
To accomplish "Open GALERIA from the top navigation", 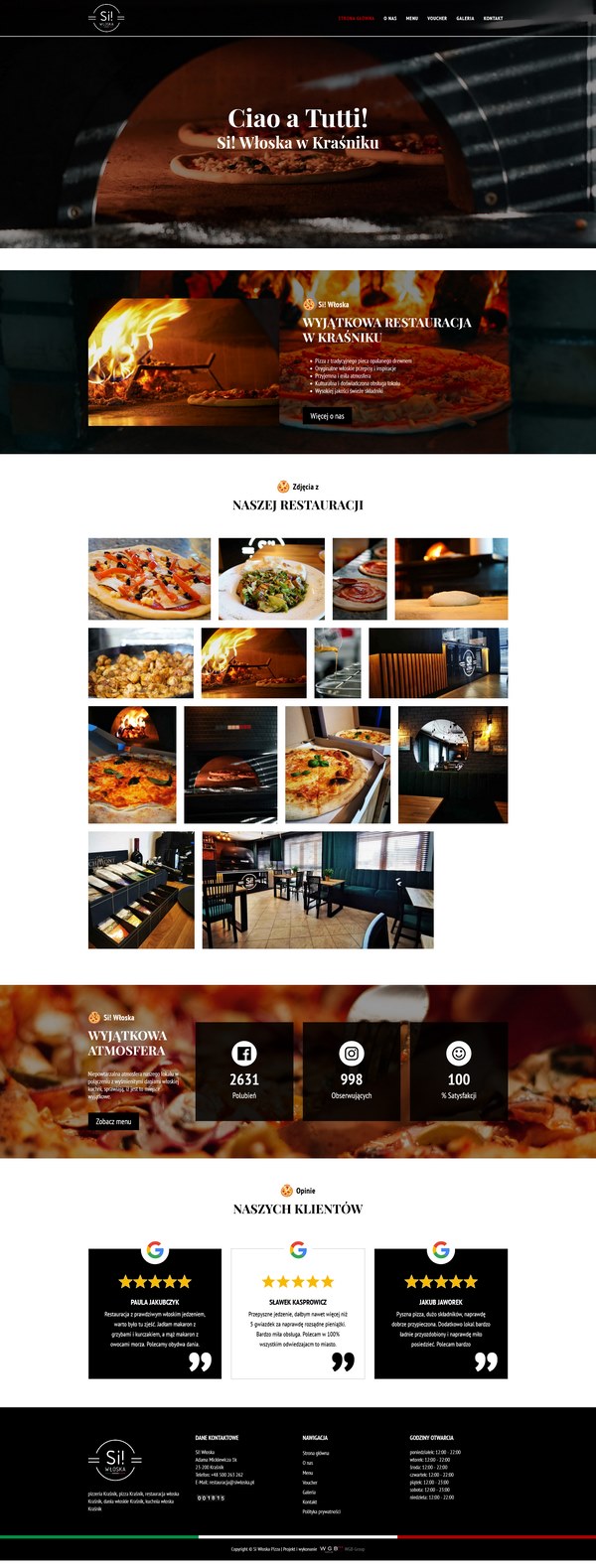I will pyautogui.click(x=465, y=18).
